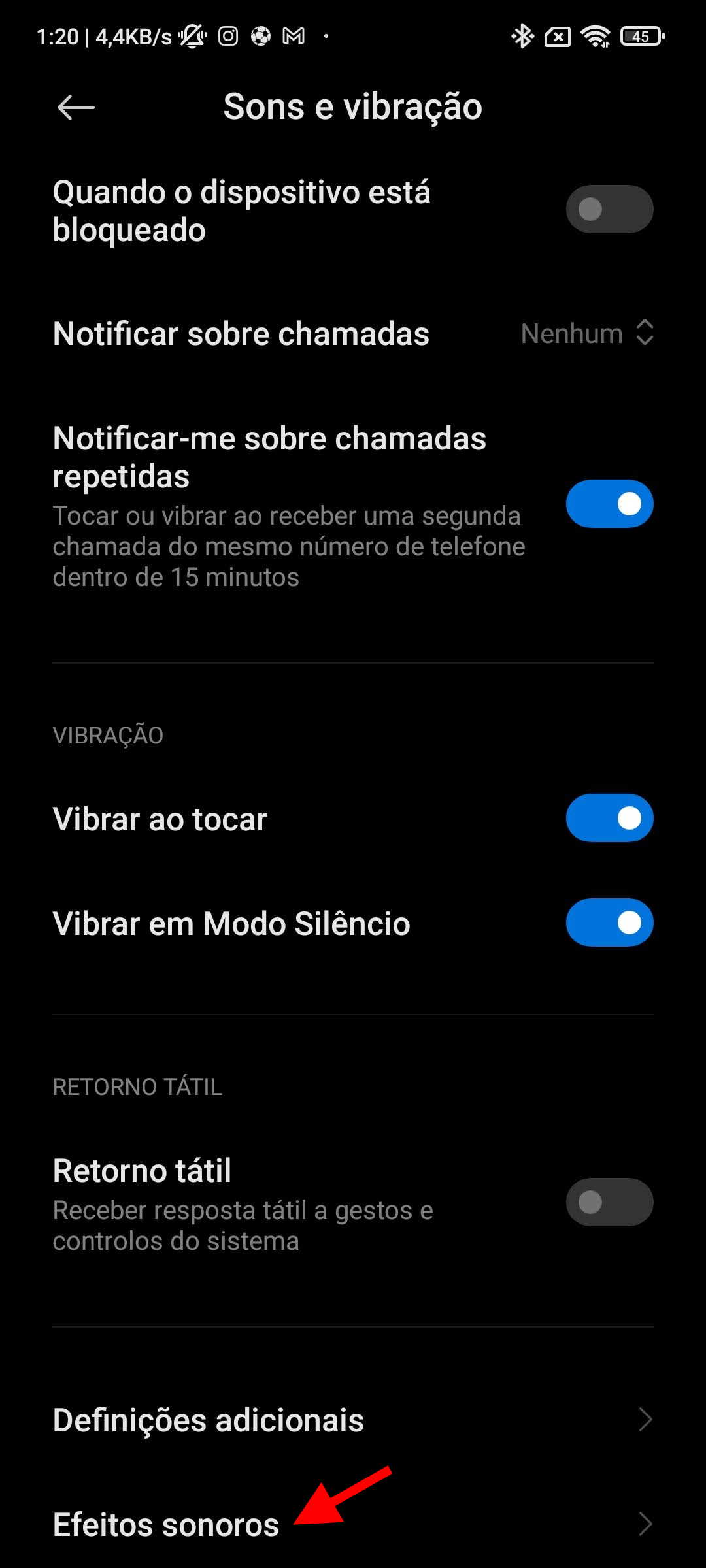Enable 'Quando o dispositivo está bloqueado' switch
Screen dimensions: 706x1568
point(609,209)
